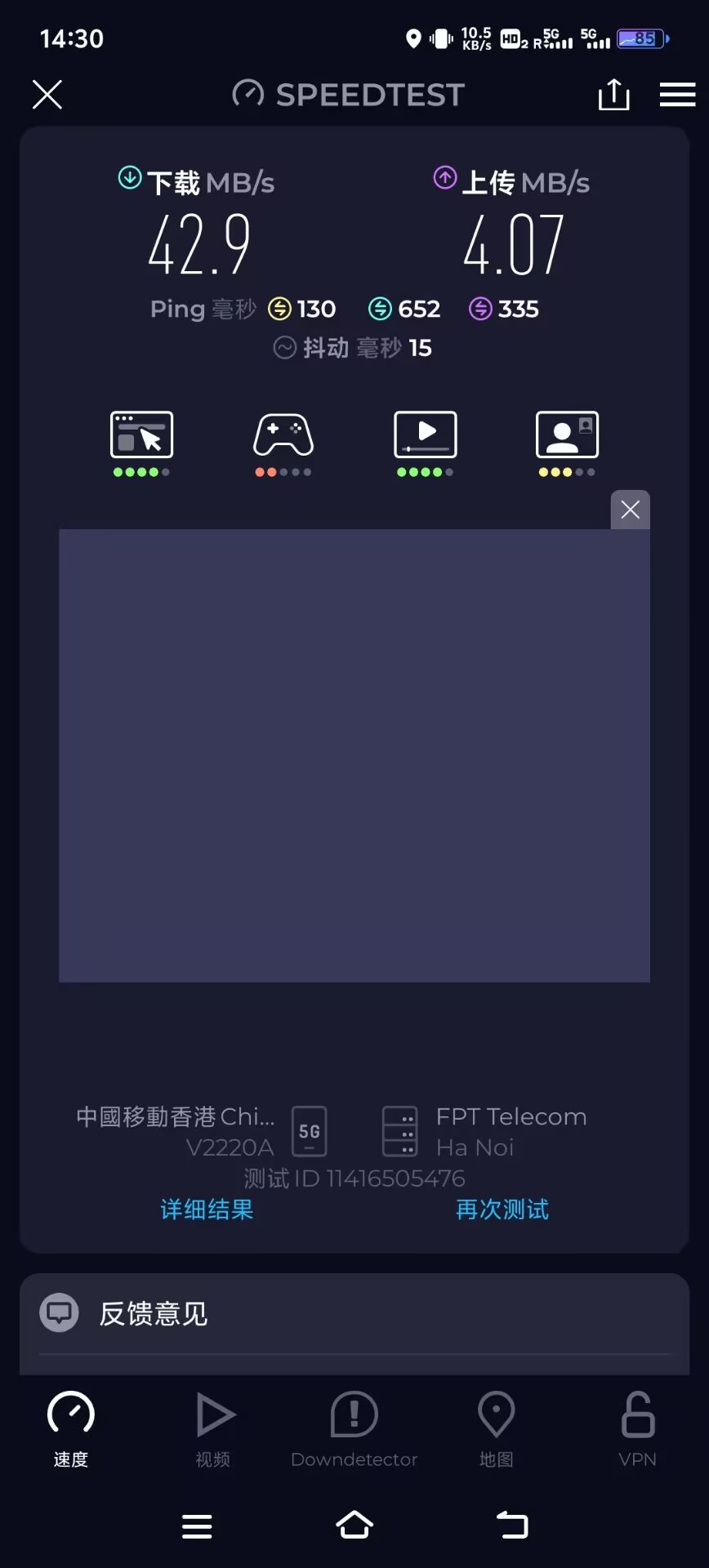View the video streaming experience rating
Screen dimensions: 709x1568
[425, 443]
